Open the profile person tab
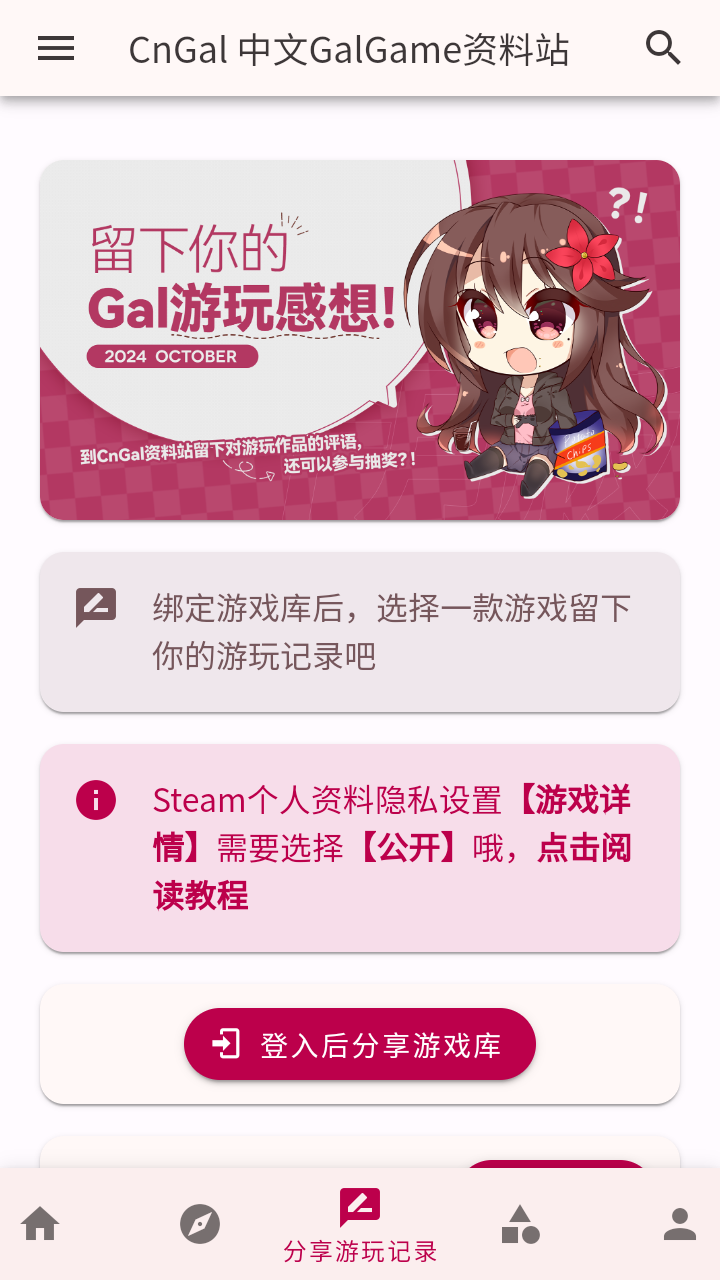Viewport: 720px width, 1280px height. pyautogui.click(x=679, y=1224)
